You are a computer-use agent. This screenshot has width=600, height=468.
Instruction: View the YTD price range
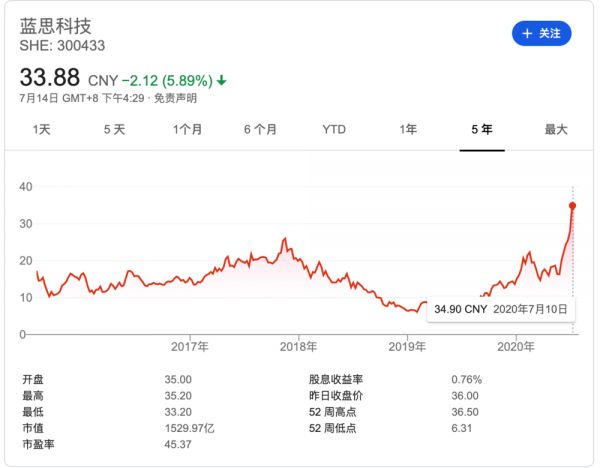335,129
